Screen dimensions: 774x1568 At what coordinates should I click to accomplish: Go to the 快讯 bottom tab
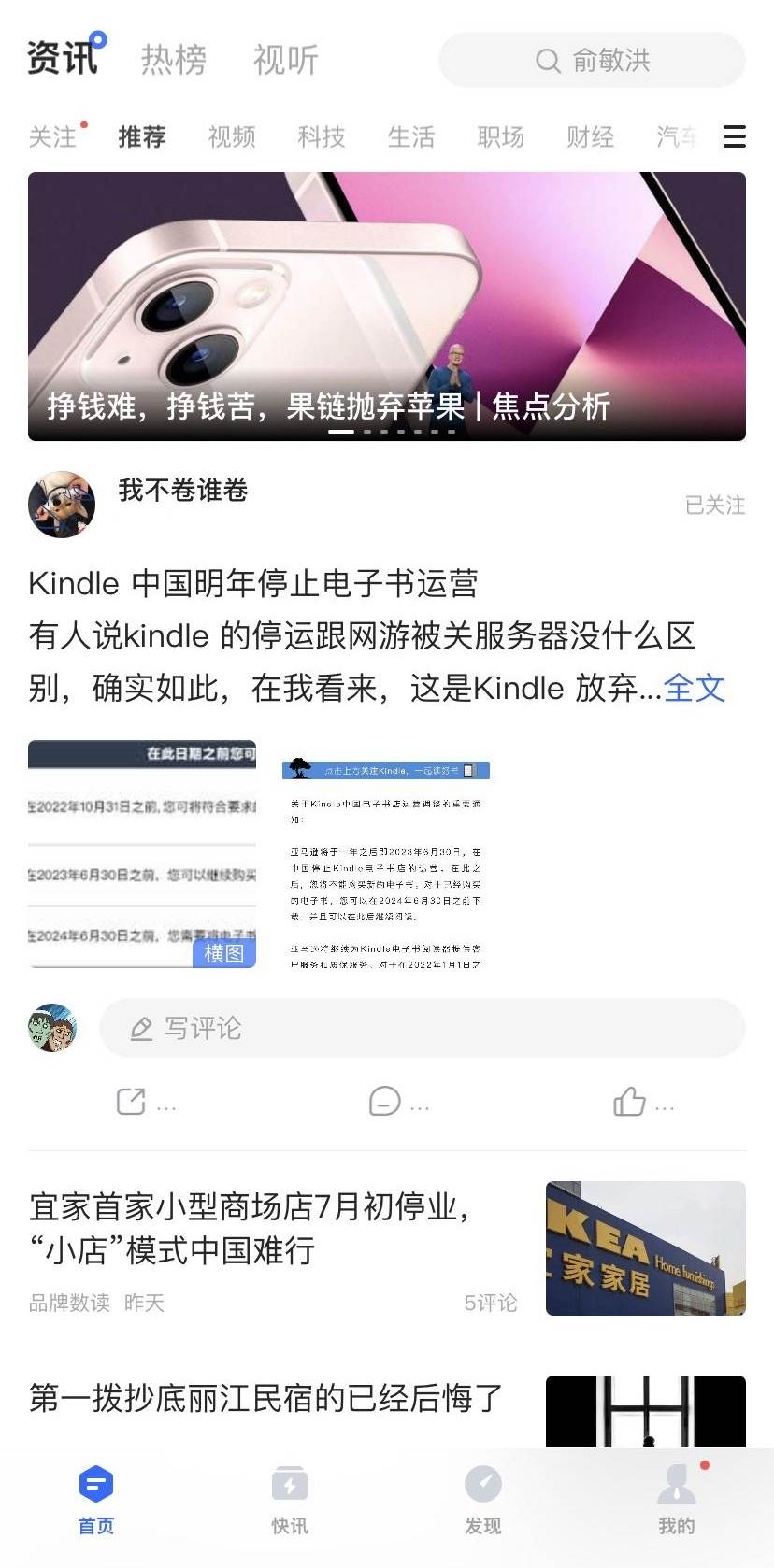click(289, 1501)
